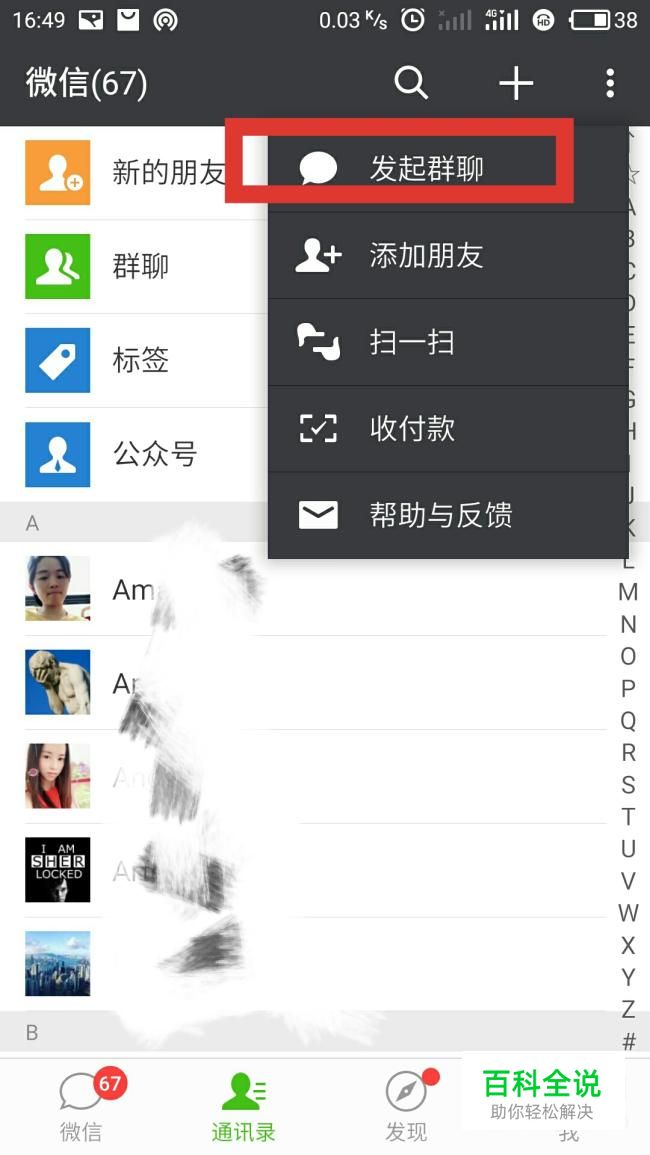This screenshot has width=650, height=1155.
Task: Open the search magnifier in the top bar
Action: pos(411,83)
